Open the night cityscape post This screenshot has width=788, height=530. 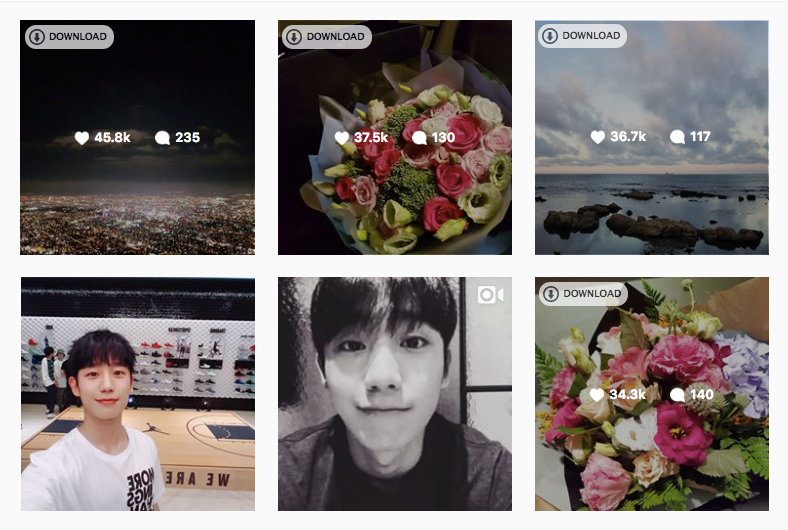coord(137,190)
